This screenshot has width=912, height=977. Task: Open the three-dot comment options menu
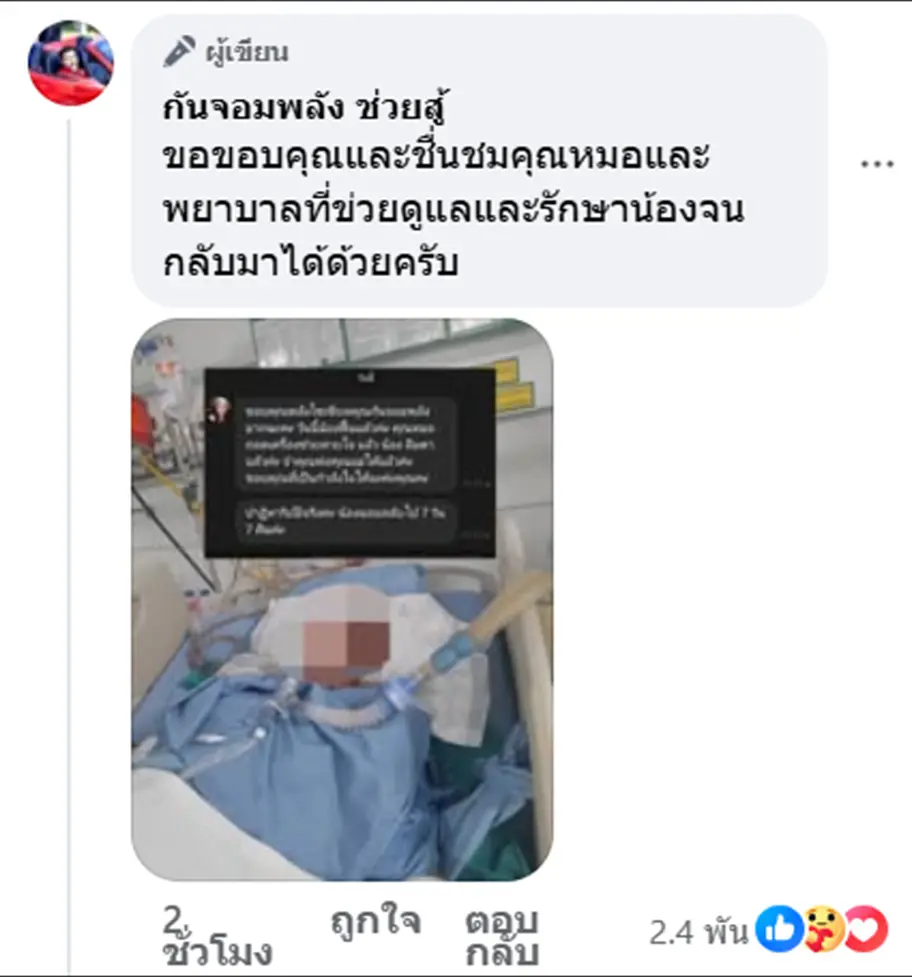coord(877,164)
